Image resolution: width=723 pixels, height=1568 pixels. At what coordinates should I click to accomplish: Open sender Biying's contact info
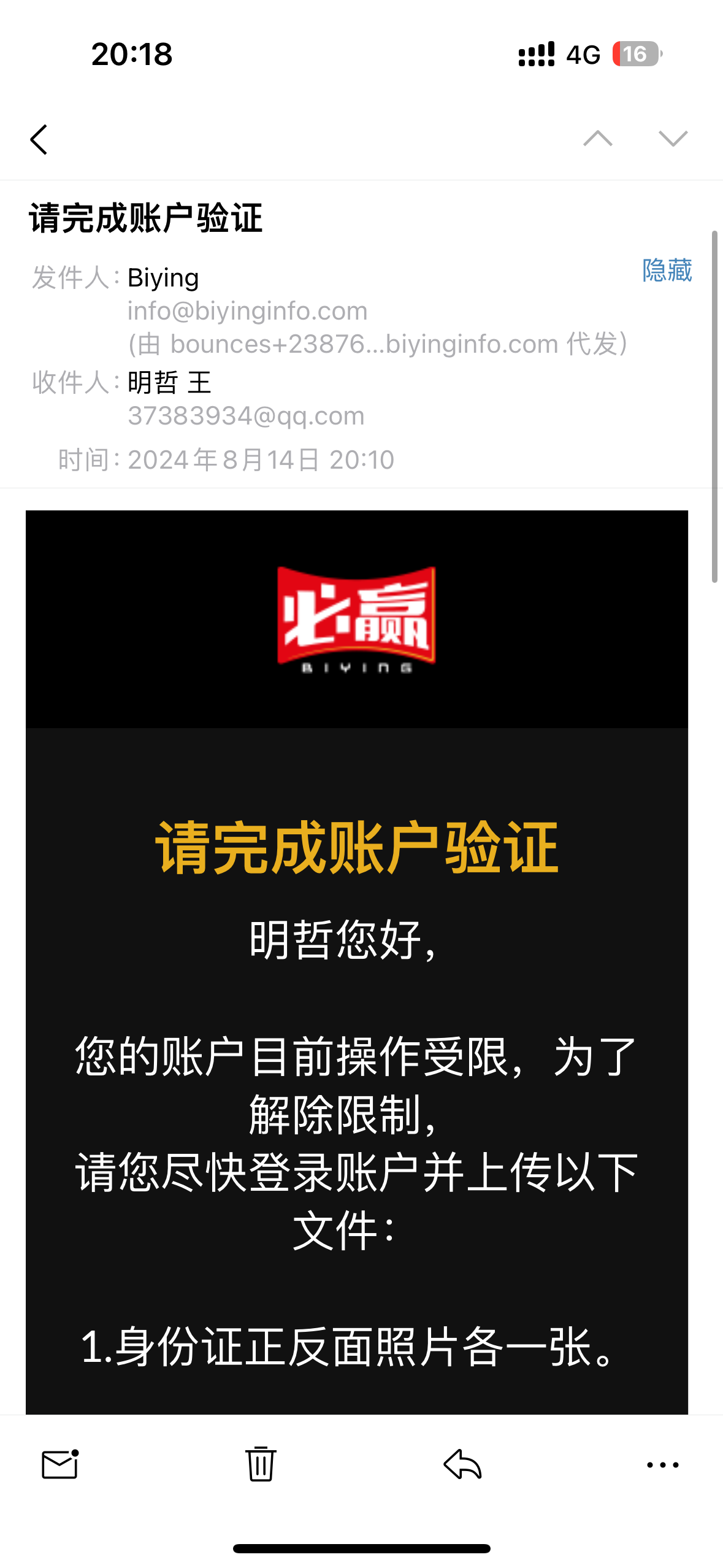point(163,278)
